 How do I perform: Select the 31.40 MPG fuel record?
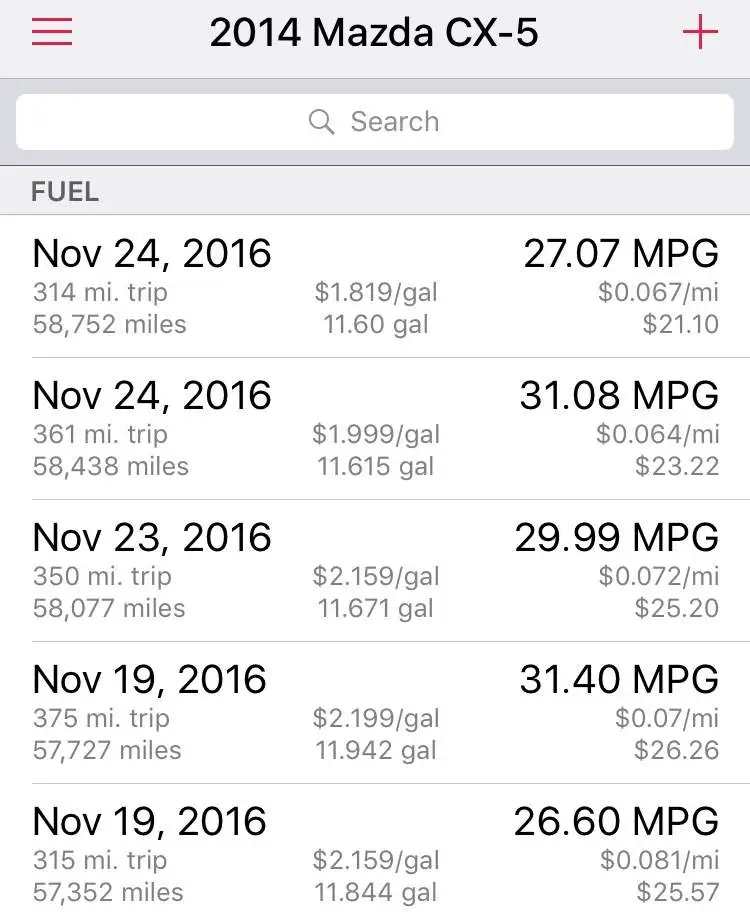click(x=375, y=712)
